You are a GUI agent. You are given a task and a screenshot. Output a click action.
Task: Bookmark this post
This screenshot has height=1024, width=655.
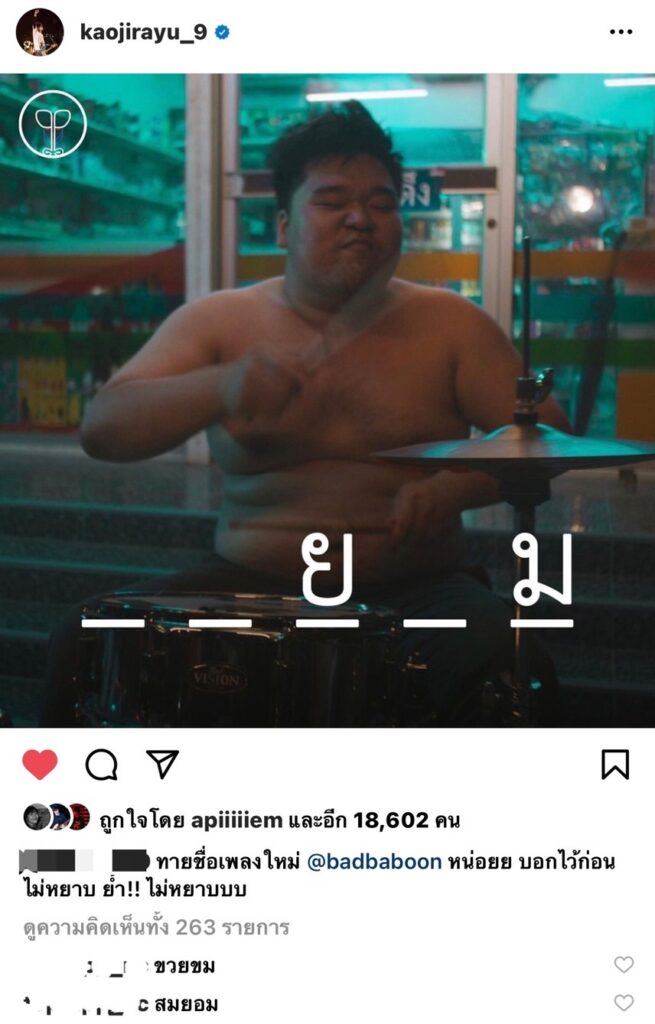[614, 765]
